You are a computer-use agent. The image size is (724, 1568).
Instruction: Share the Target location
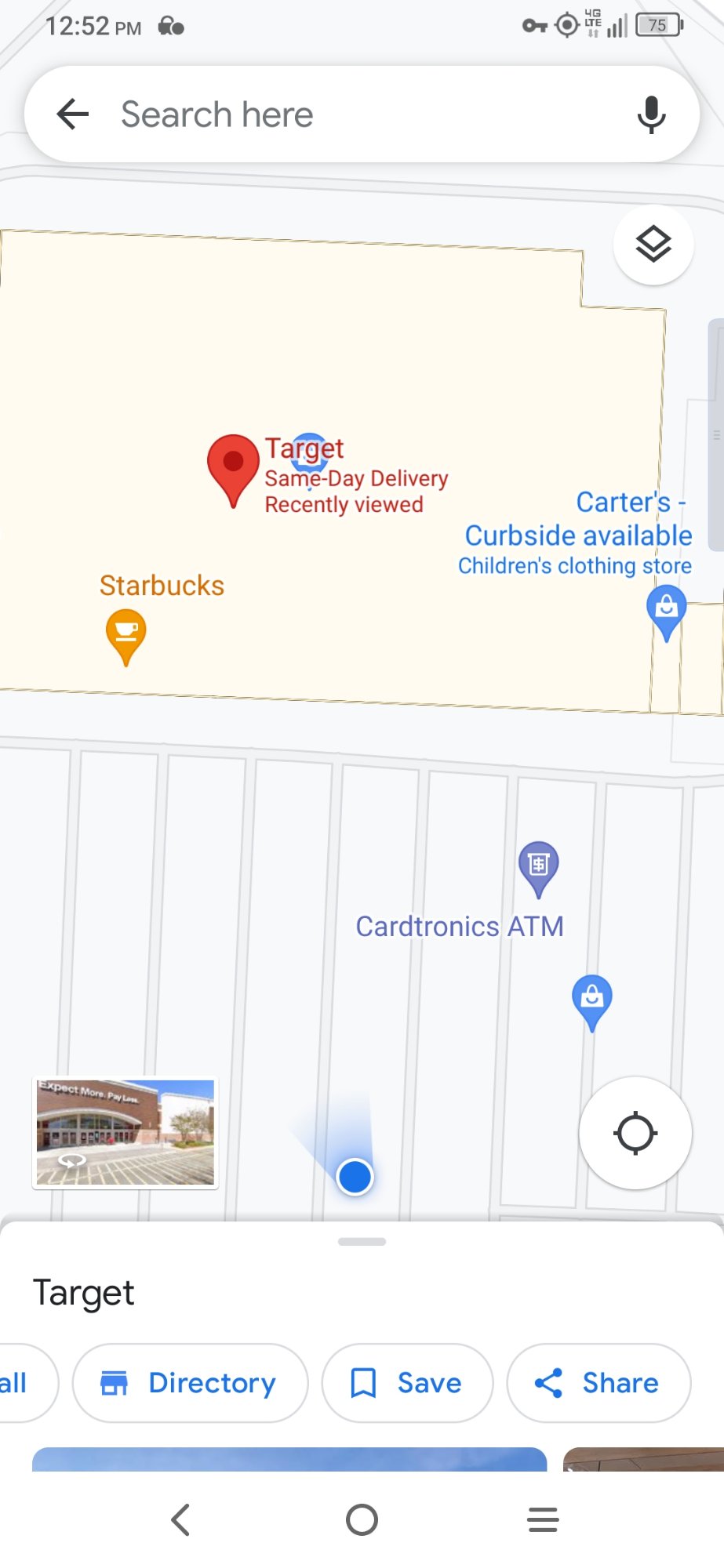598,1383
